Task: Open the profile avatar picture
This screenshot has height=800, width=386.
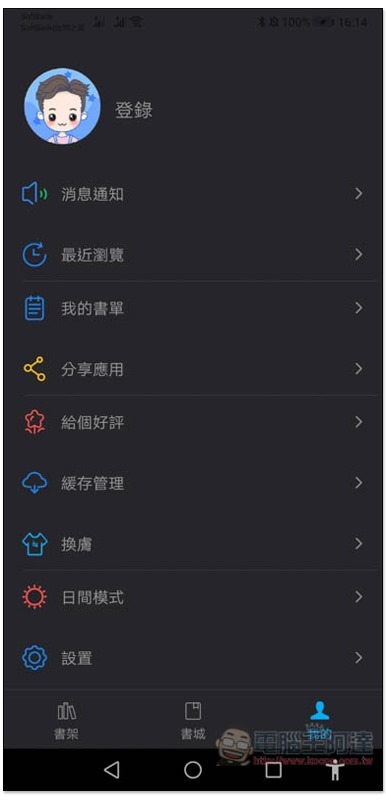Action: [x=62, y=107]
